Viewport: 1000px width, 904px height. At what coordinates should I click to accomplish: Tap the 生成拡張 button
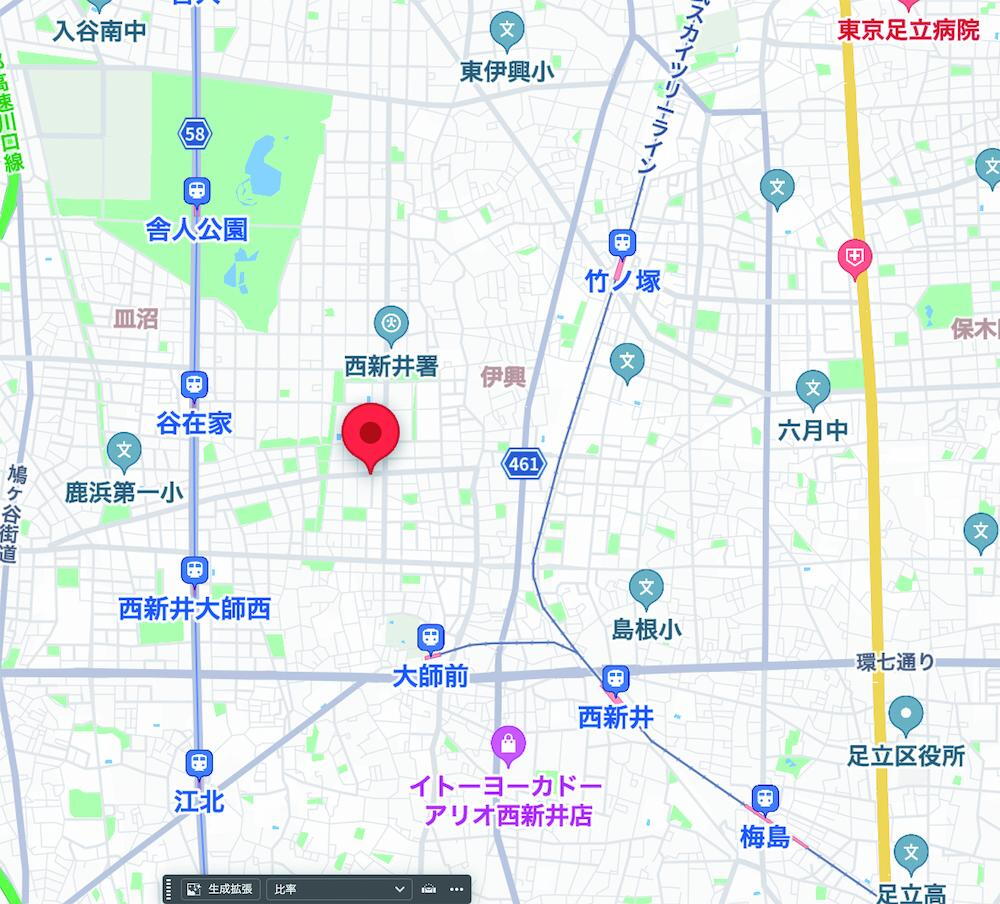221,888
